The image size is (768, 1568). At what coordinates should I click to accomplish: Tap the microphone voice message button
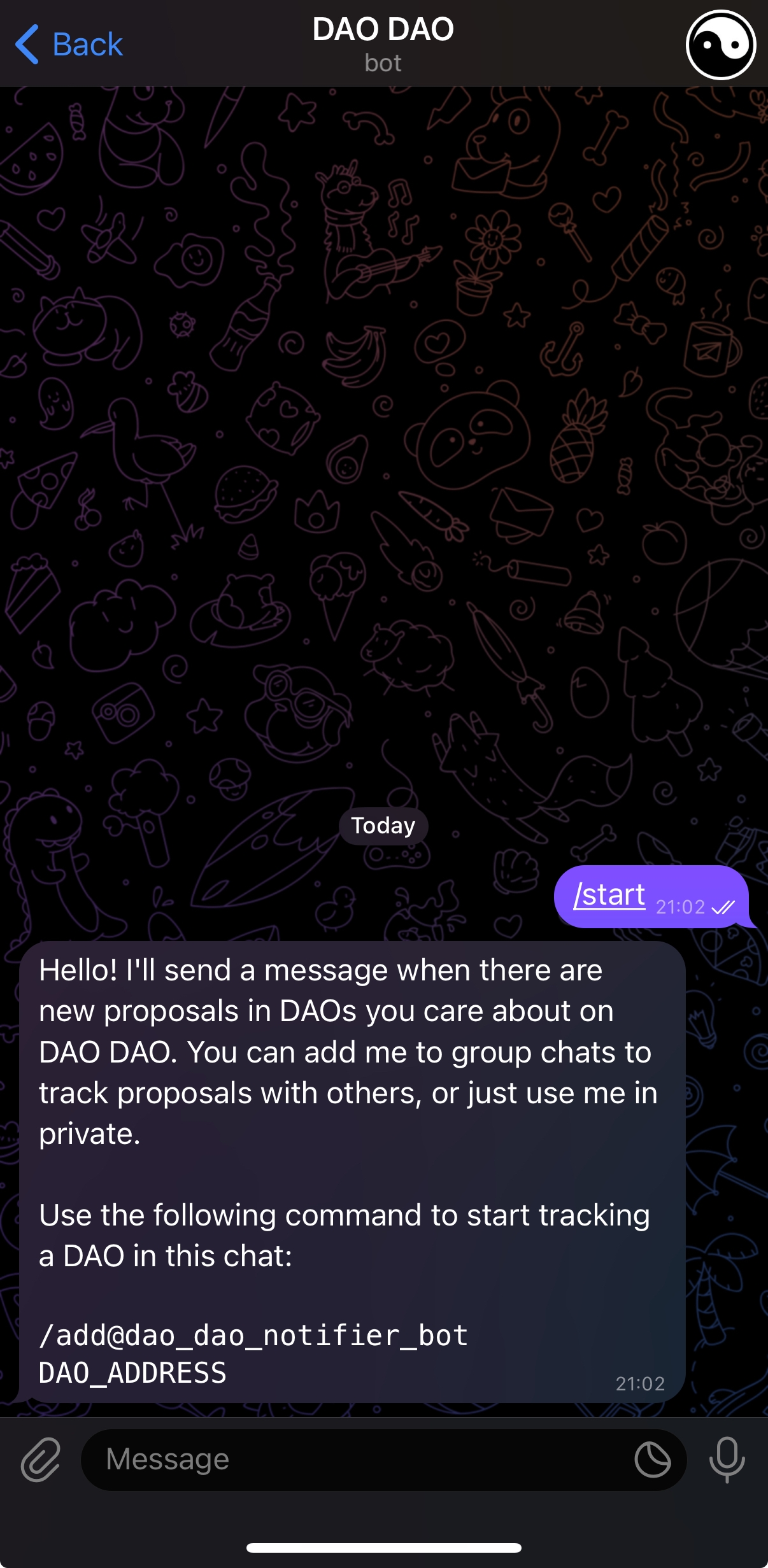pyautogui.click(x=727, y=1459)
